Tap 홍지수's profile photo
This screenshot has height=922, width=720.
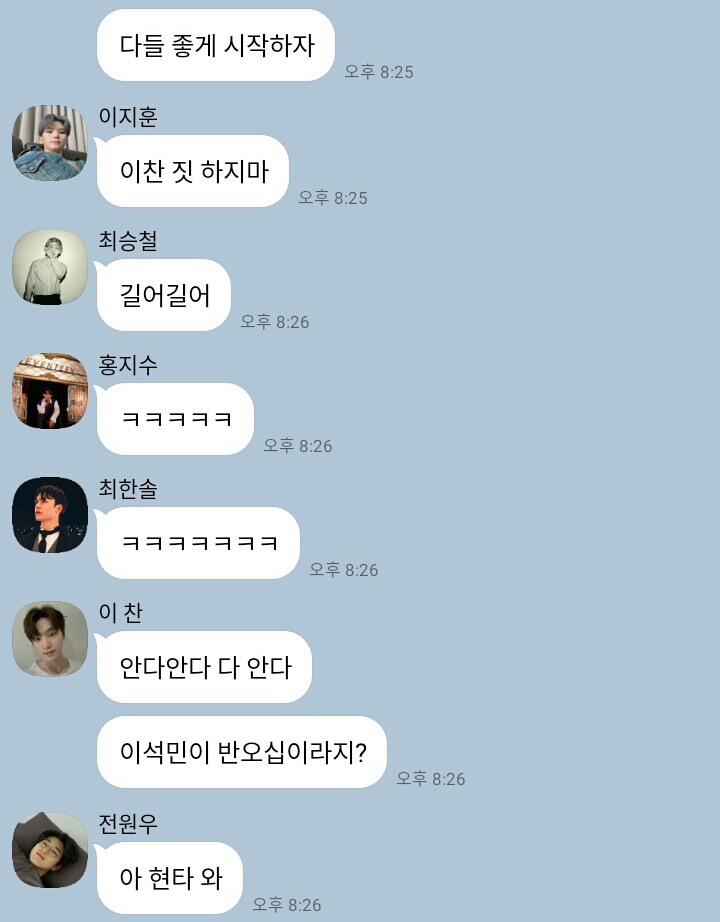50,391
